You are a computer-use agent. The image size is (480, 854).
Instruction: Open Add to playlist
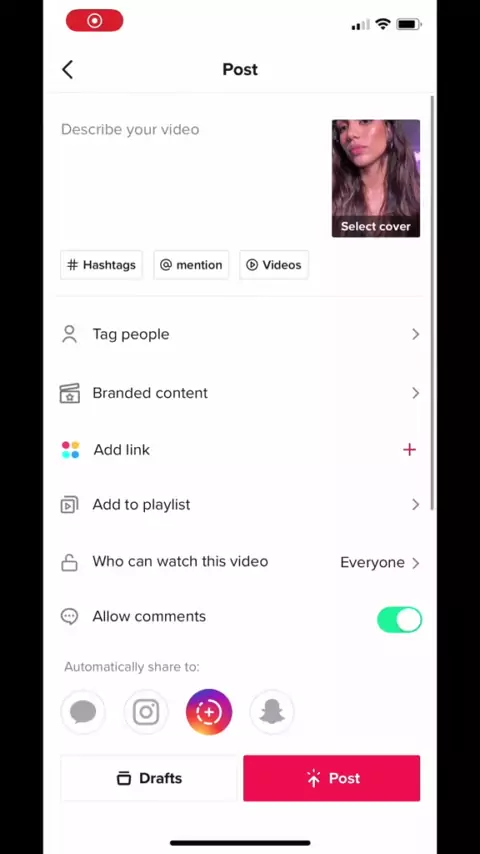tap(240, 505)
